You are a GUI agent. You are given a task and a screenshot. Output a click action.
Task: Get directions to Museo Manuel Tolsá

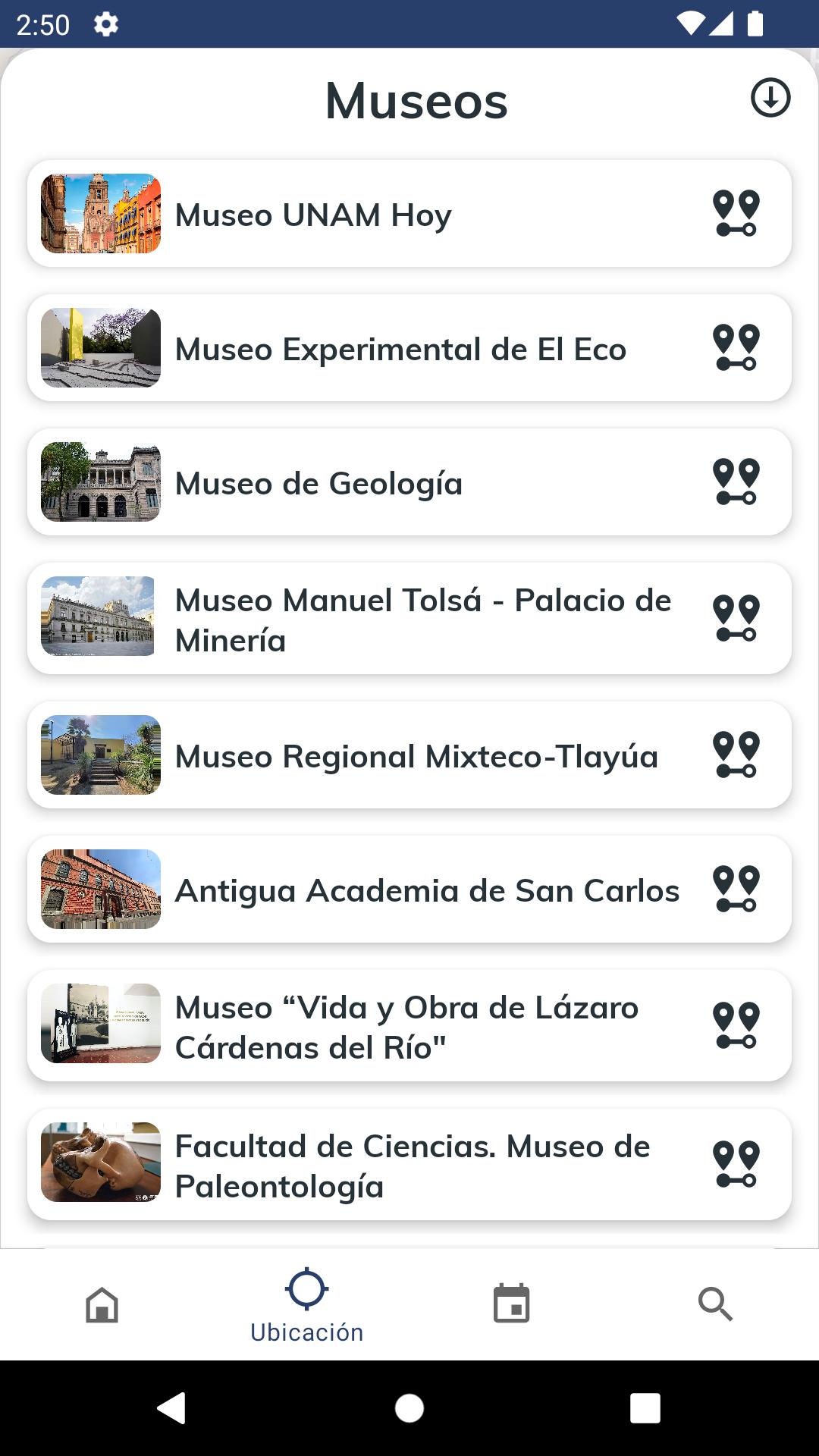tap(736, 618)
